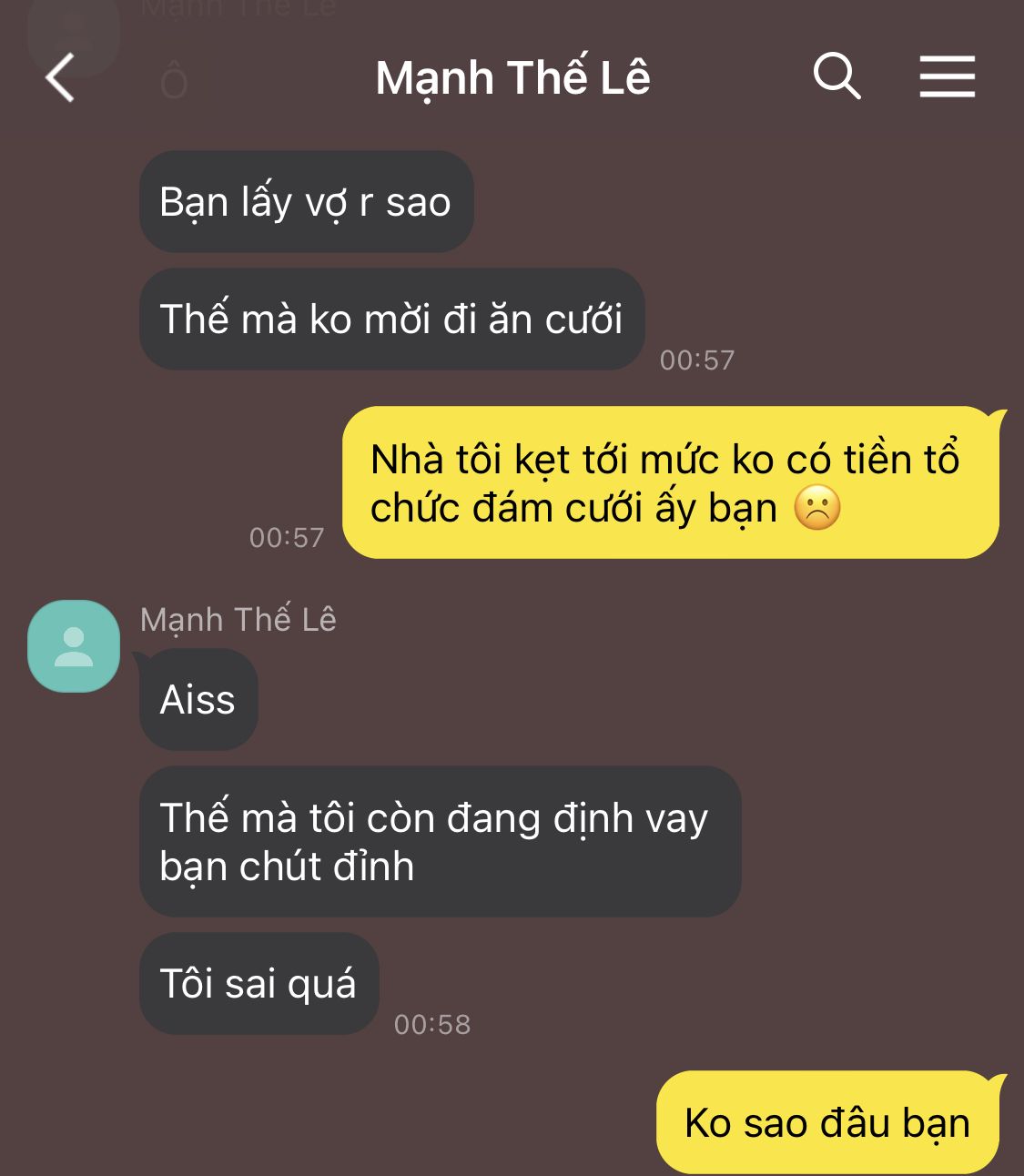Open Mạnh Thế Lê's profile avatar
Viewport: 1024px width, 1176px height.
pyautogui.click(x=74, y=646)
